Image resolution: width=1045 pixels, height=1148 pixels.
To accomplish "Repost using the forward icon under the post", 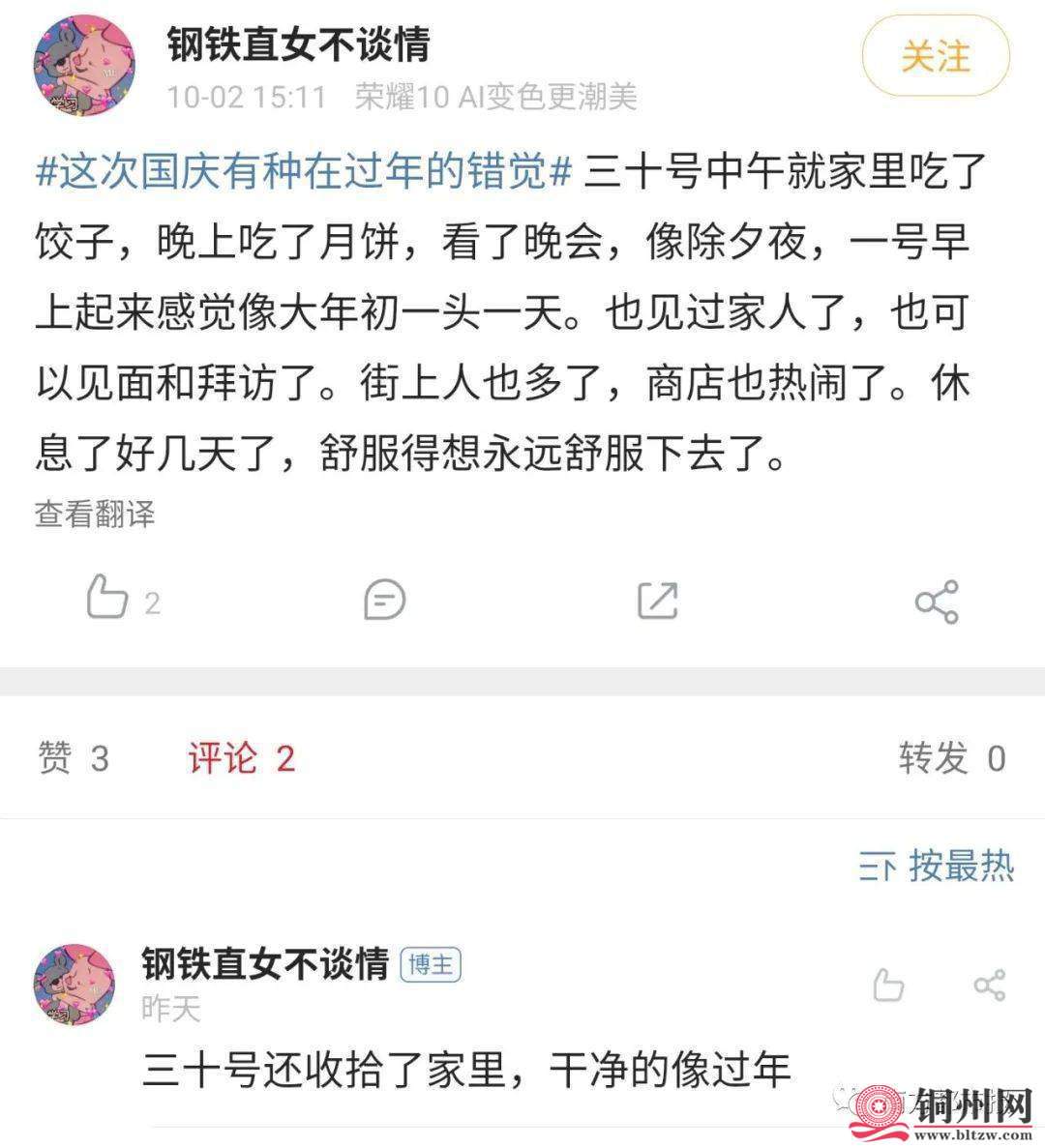I will coord(658,601).
